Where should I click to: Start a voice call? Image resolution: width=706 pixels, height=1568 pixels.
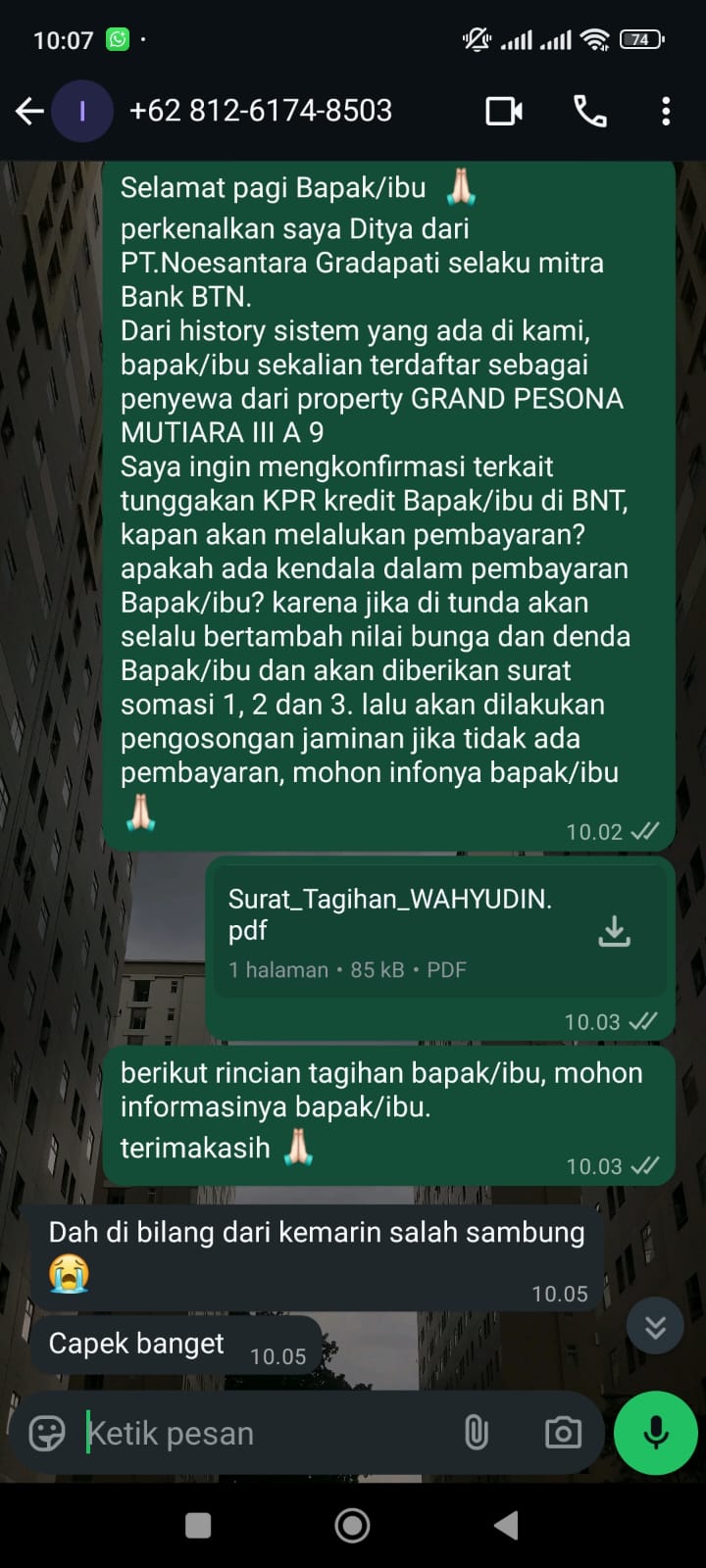(589, 111)
